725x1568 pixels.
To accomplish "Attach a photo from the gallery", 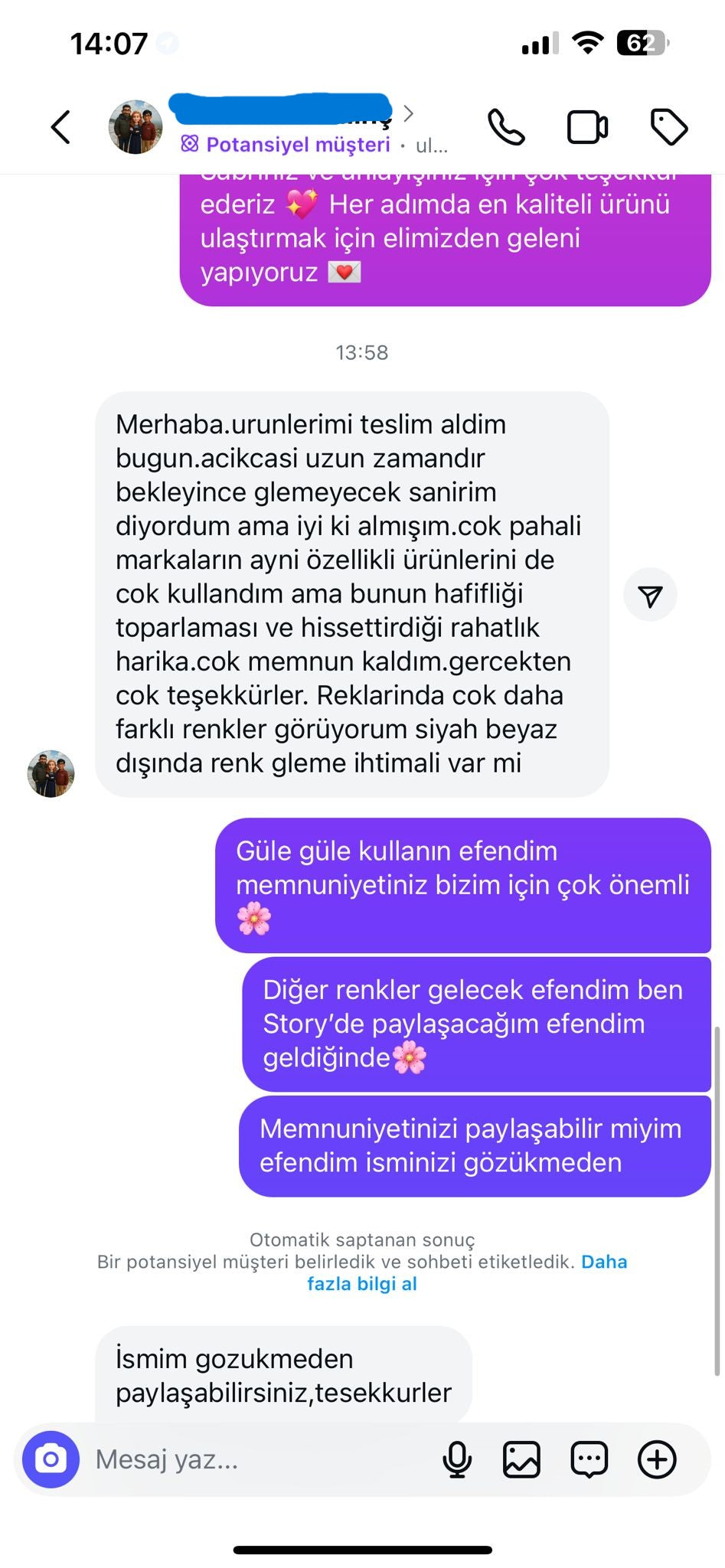I will coord(521,1459).
